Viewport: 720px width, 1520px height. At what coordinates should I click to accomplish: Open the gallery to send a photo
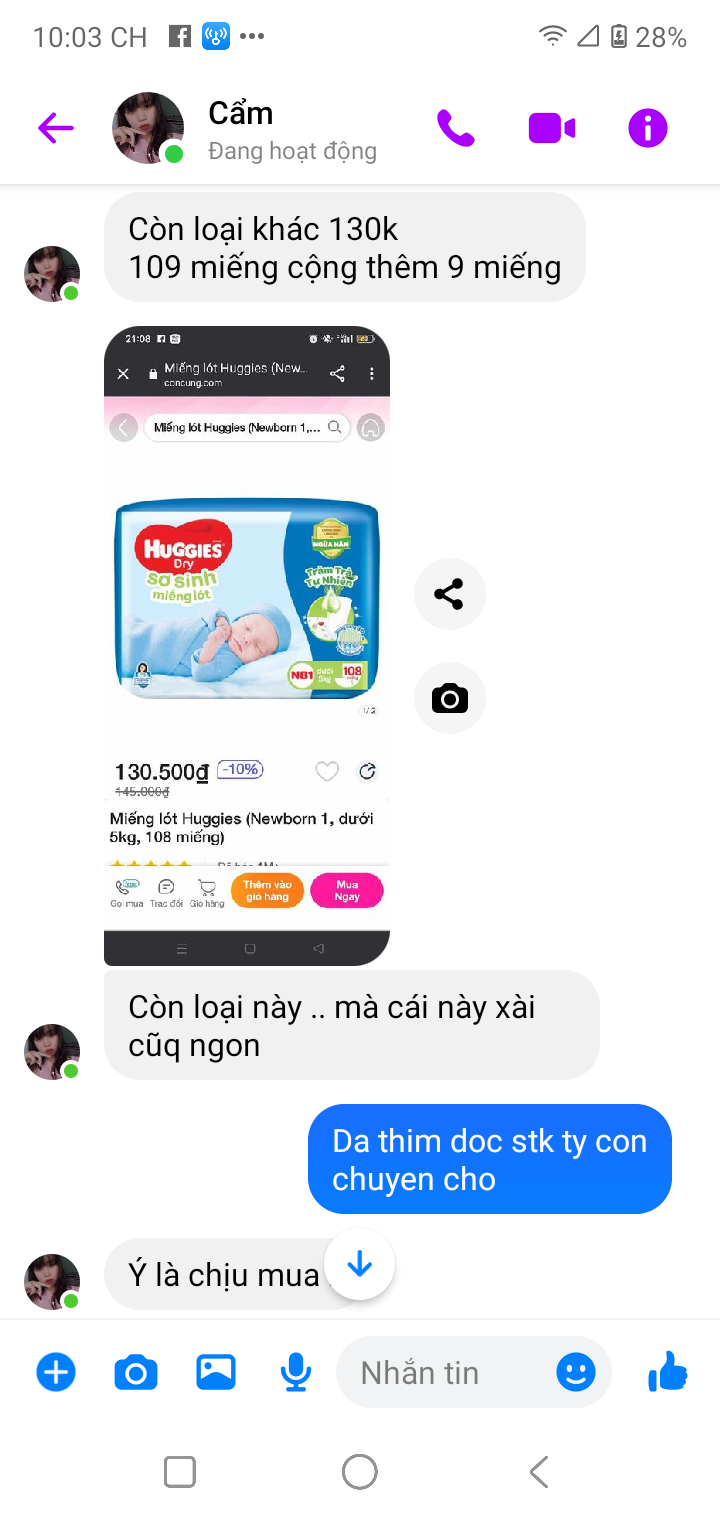(x=216, y=1372)
